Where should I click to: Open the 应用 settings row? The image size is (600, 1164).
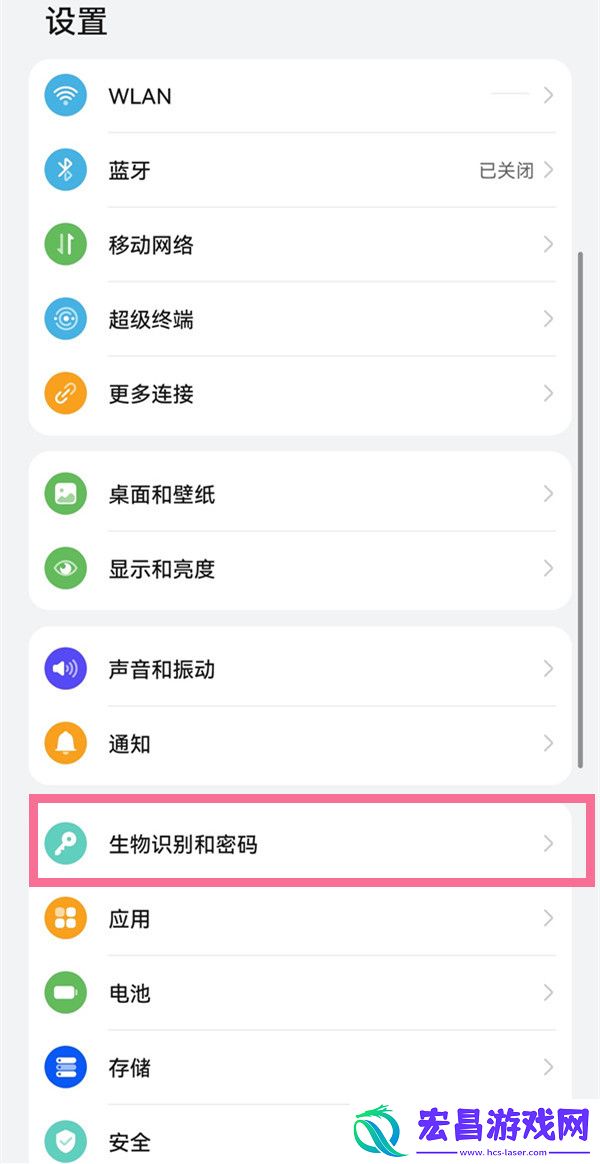(300, 918)
